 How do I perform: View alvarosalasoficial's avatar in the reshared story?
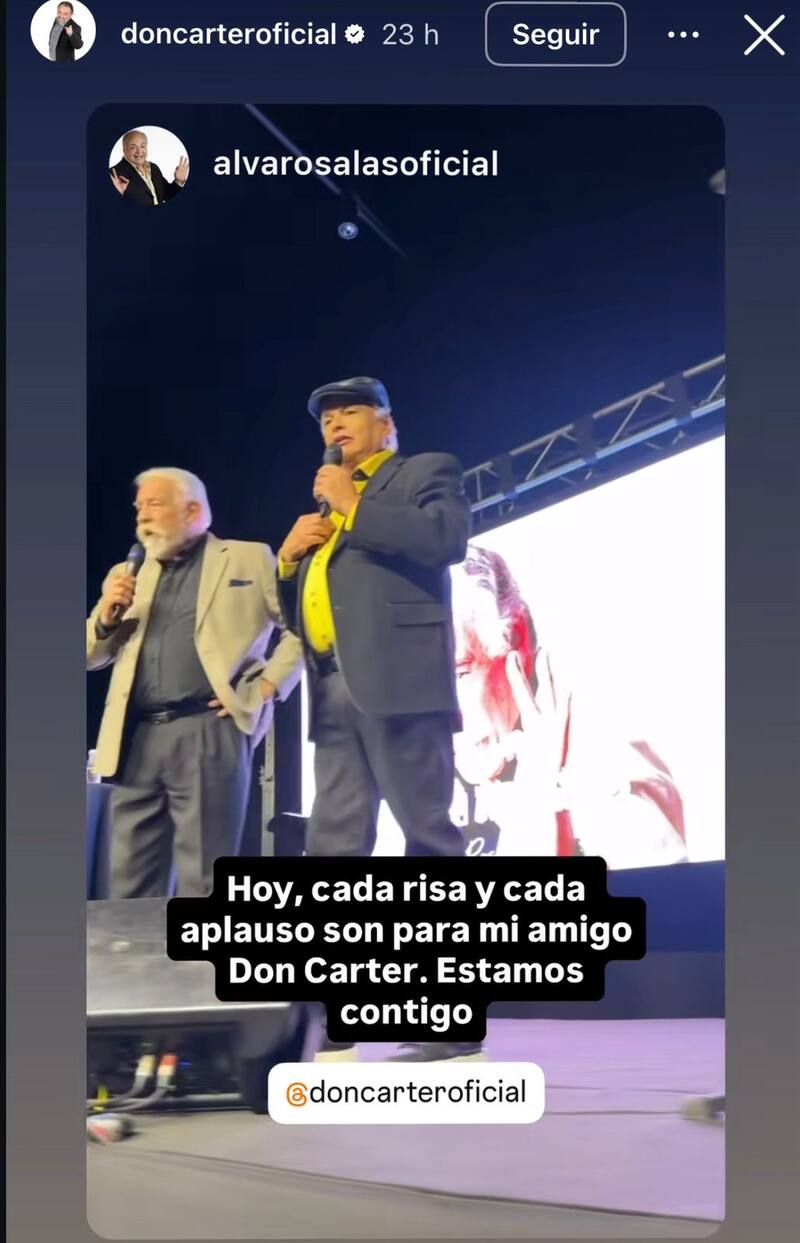tap(149, 165)
